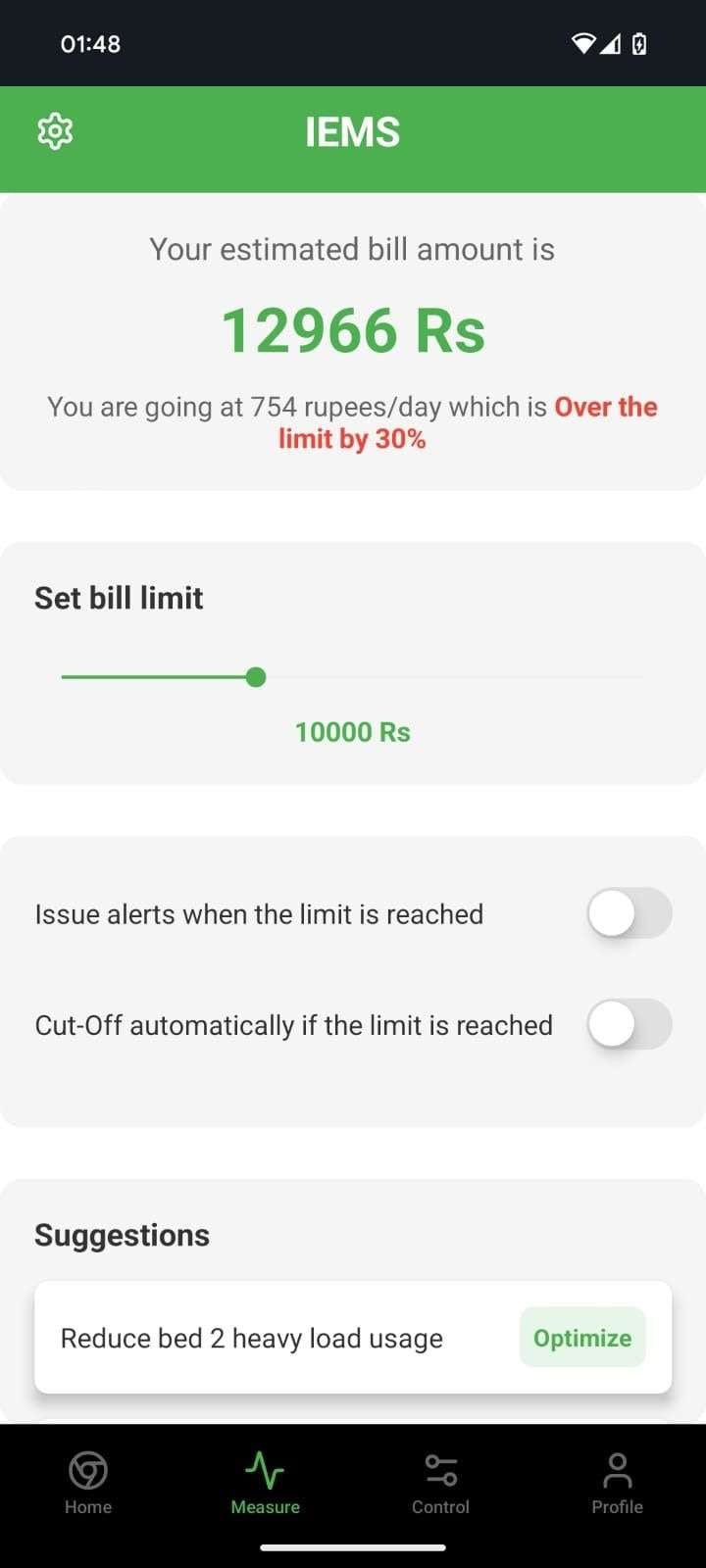Screen dimensions: 706x1568
Task: Open the settings gear icon
Action: (x=55, y=131)
